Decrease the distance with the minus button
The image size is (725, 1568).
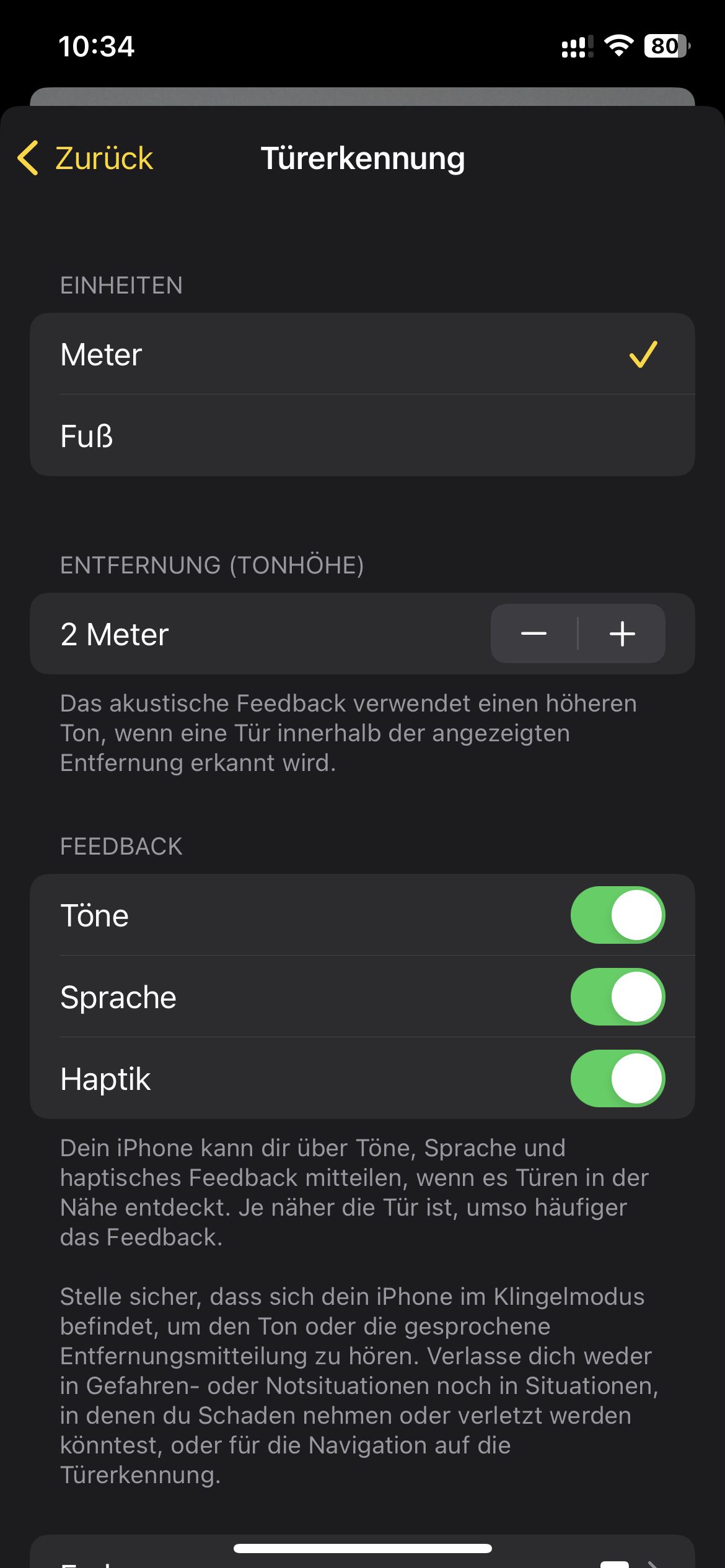(x=534, y=634)
